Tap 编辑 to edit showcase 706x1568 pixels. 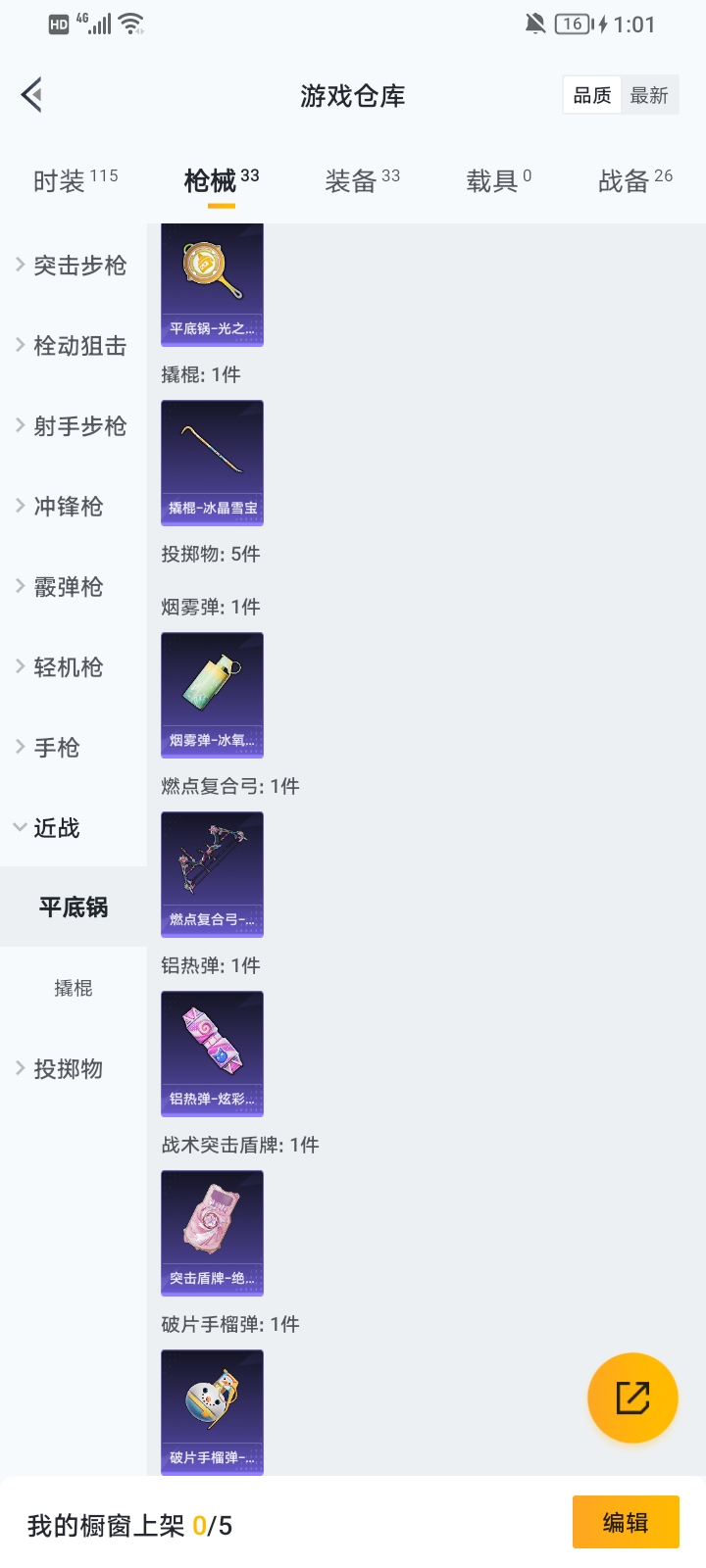click(626, 1522)
